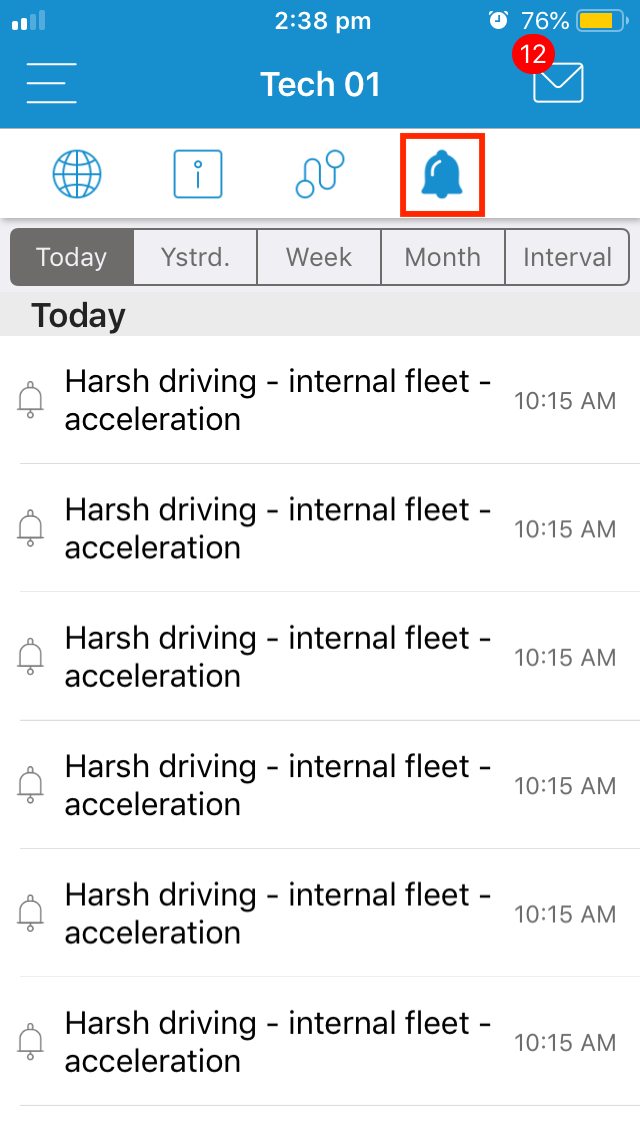
Task: Open the route history tab
Action: point(320,174)
